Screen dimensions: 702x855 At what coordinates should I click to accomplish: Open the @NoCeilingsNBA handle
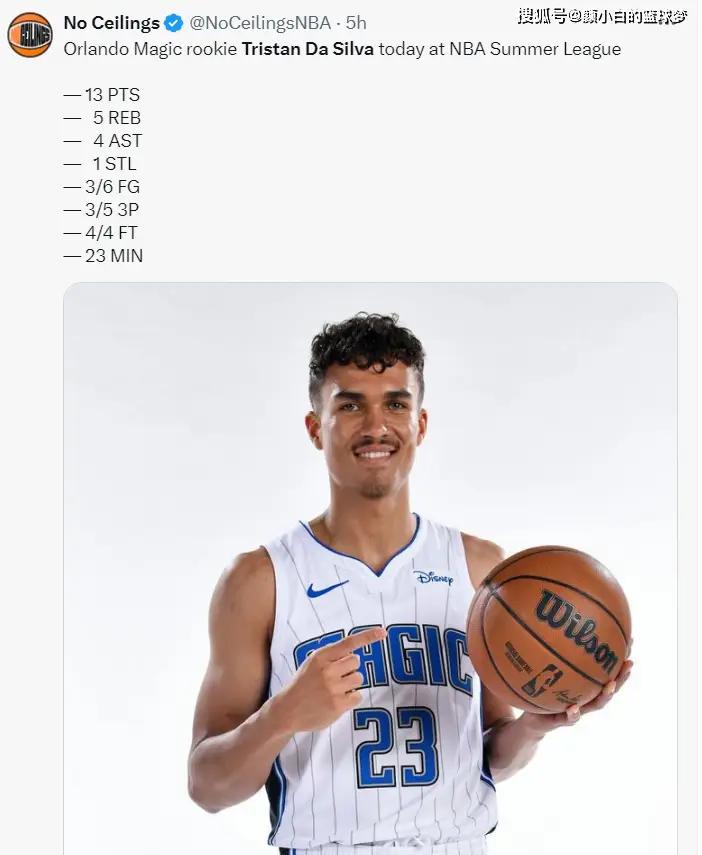click(x=260, y=23)
